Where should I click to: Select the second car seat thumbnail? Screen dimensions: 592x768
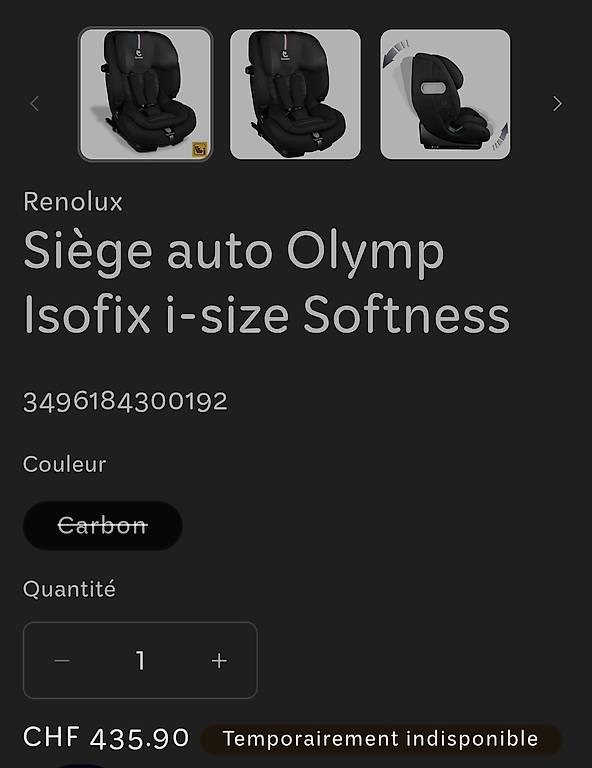(295, 94)
